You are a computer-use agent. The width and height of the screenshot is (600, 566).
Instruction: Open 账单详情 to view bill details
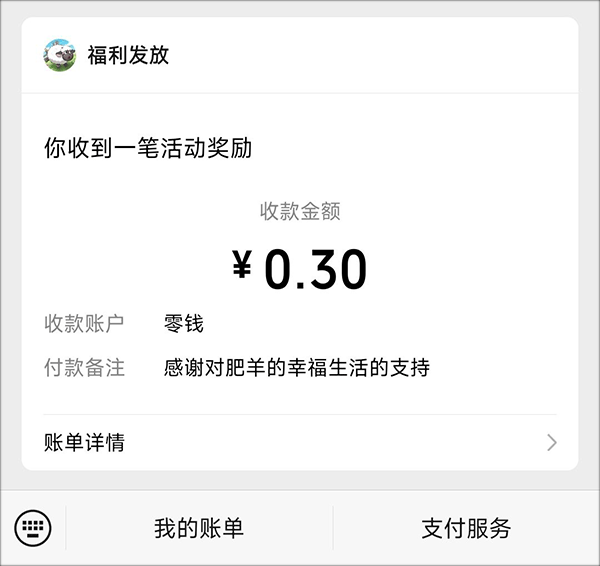pyautogui.click(x=300, y=442)
